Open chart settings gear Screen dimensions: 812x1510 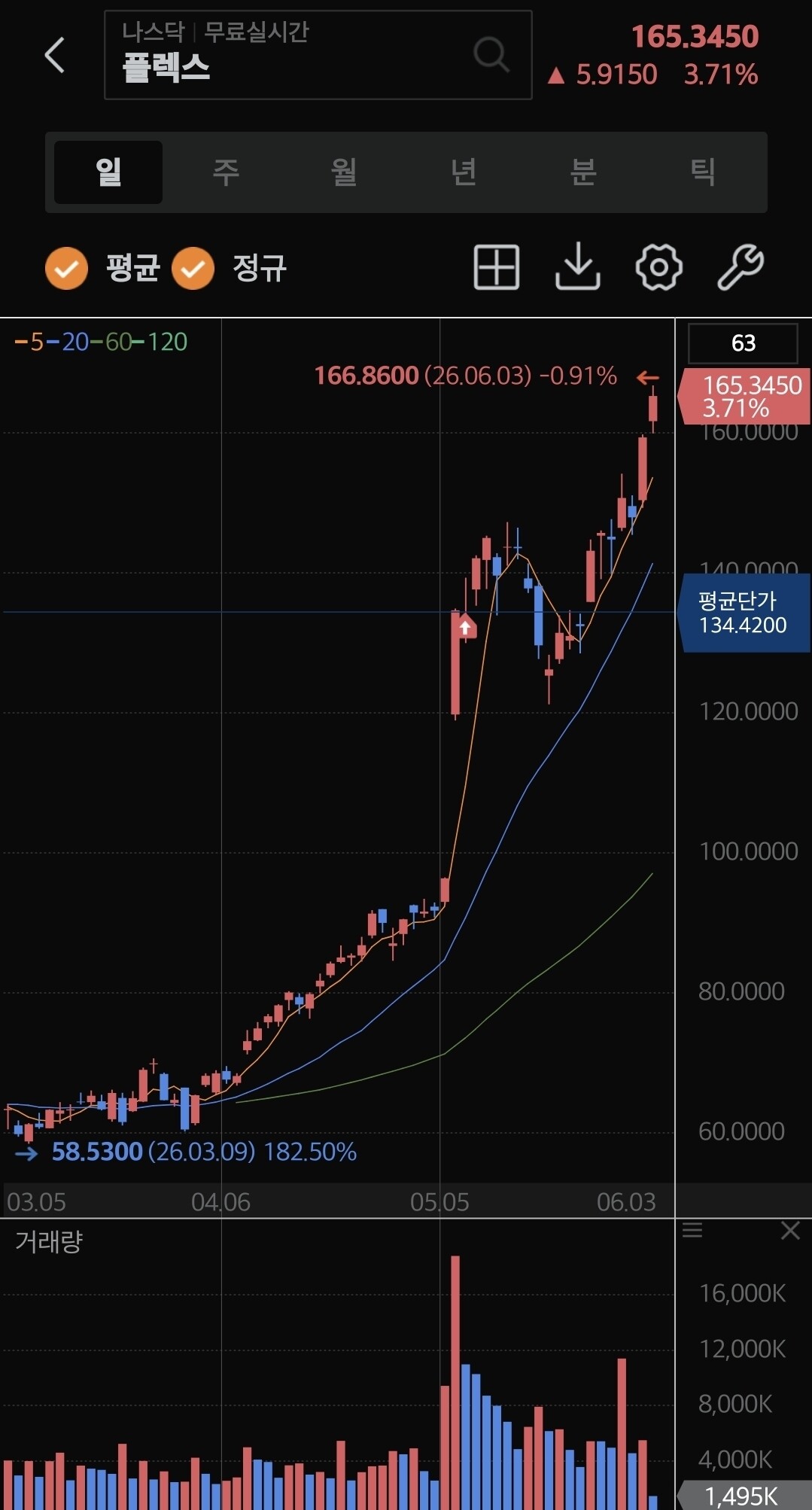(659, 267)
